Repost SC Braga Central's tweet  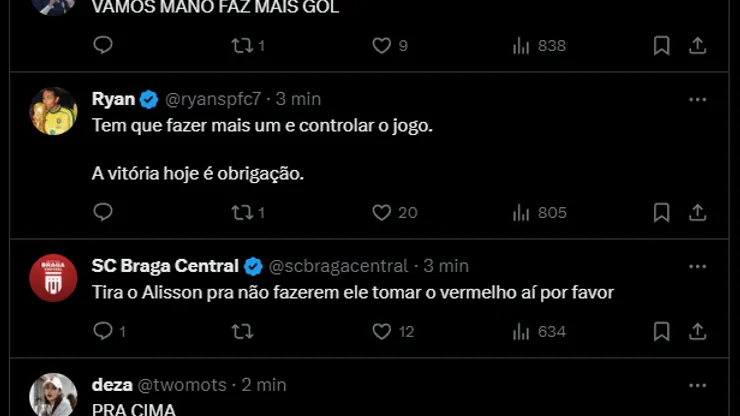[x=242, y=331]
